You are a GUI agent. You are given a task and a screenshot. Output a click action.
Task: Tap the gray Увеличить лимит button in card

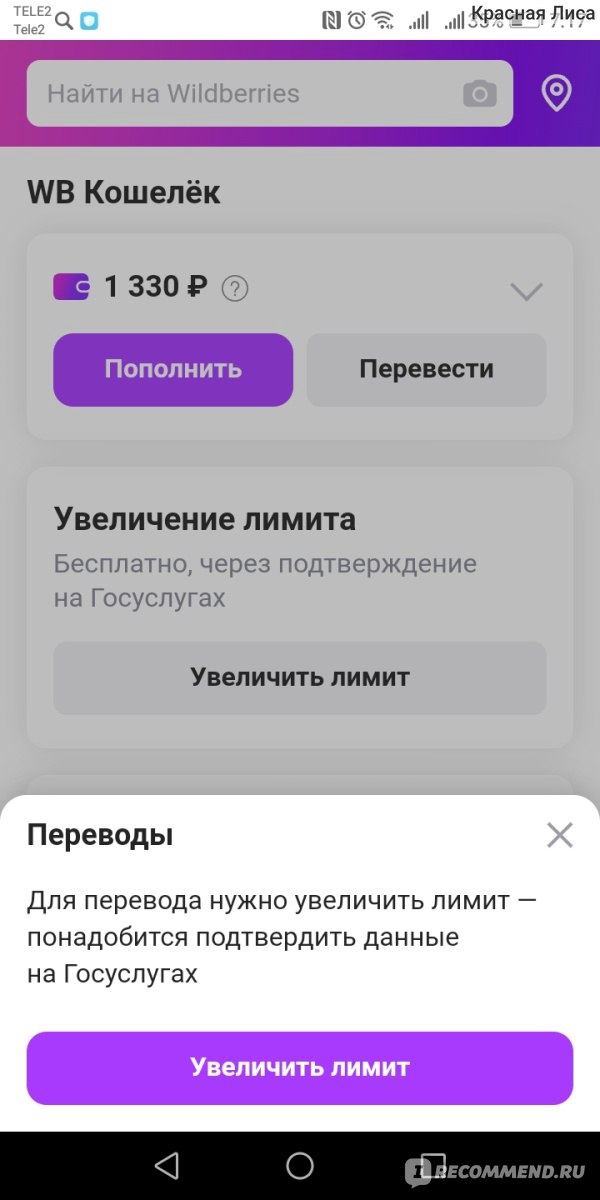coord(300,678)
